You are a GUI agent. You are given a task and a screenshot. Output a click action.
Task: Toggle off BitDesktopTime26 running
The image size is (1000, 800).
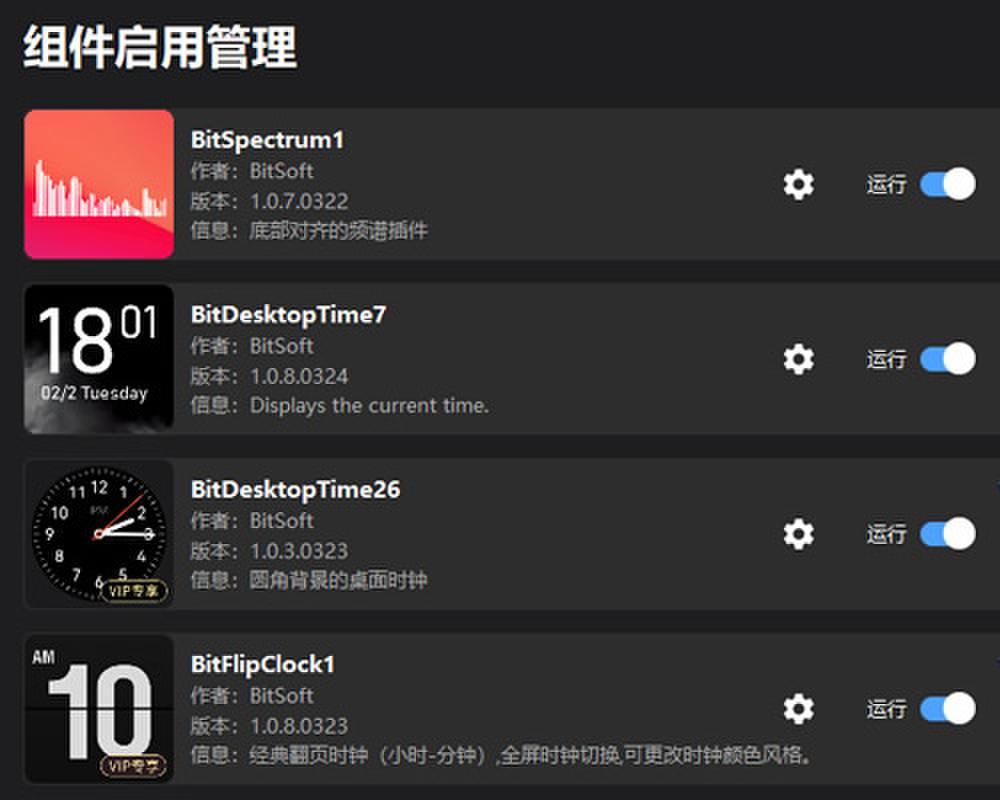point(946,534)
